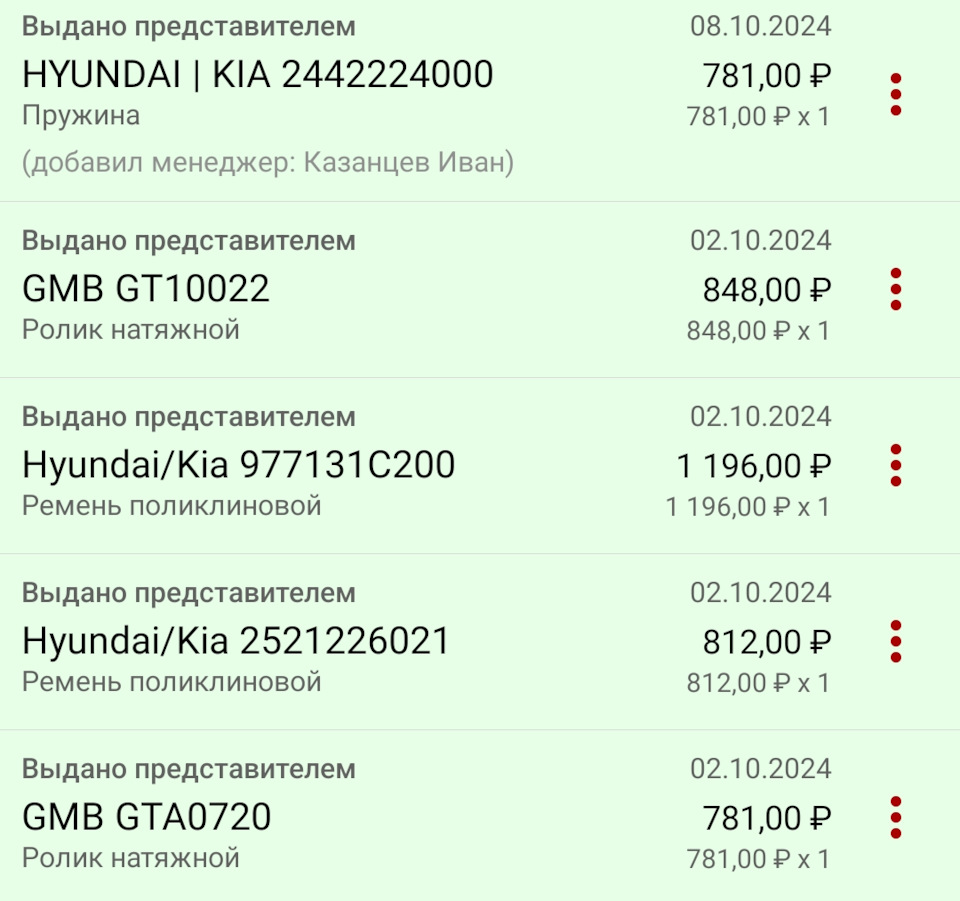Viewport: 960px width, 901px height.
Task: Select the Hyundai/Kia 2521226021 order entry
Action: point(236,641)
